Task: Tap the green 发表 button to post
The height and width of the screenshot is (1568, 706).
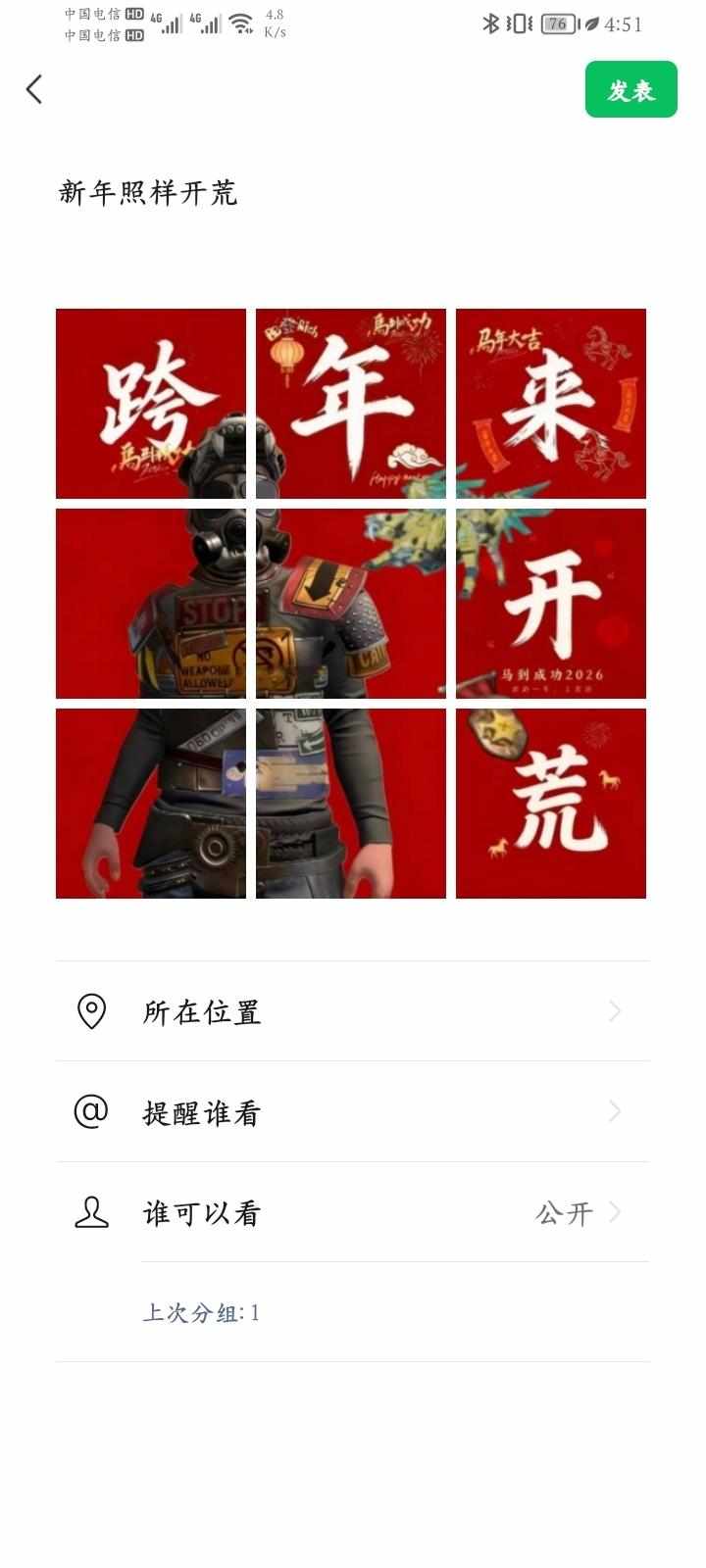Action: (x=630, y=90)
